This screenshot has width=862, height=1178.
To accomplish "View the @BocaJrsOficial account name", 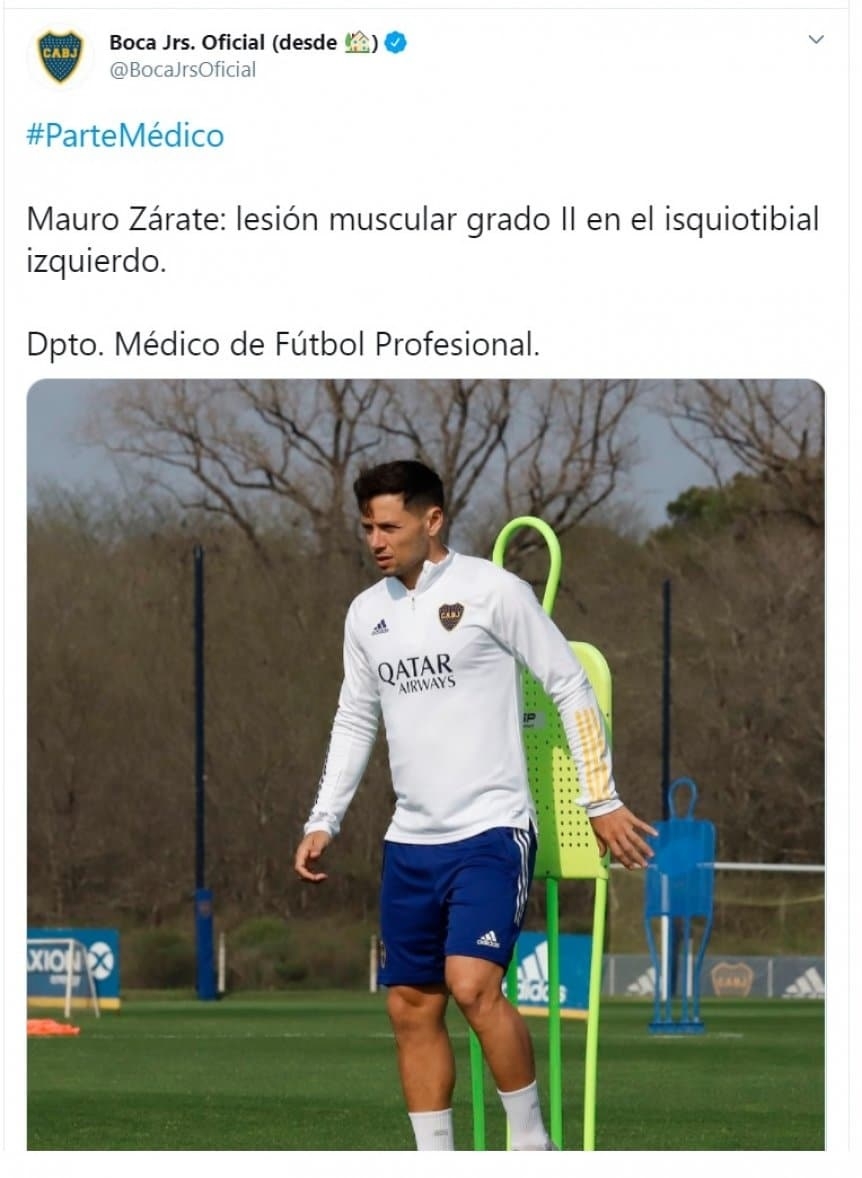I will (x=182, y=69).
